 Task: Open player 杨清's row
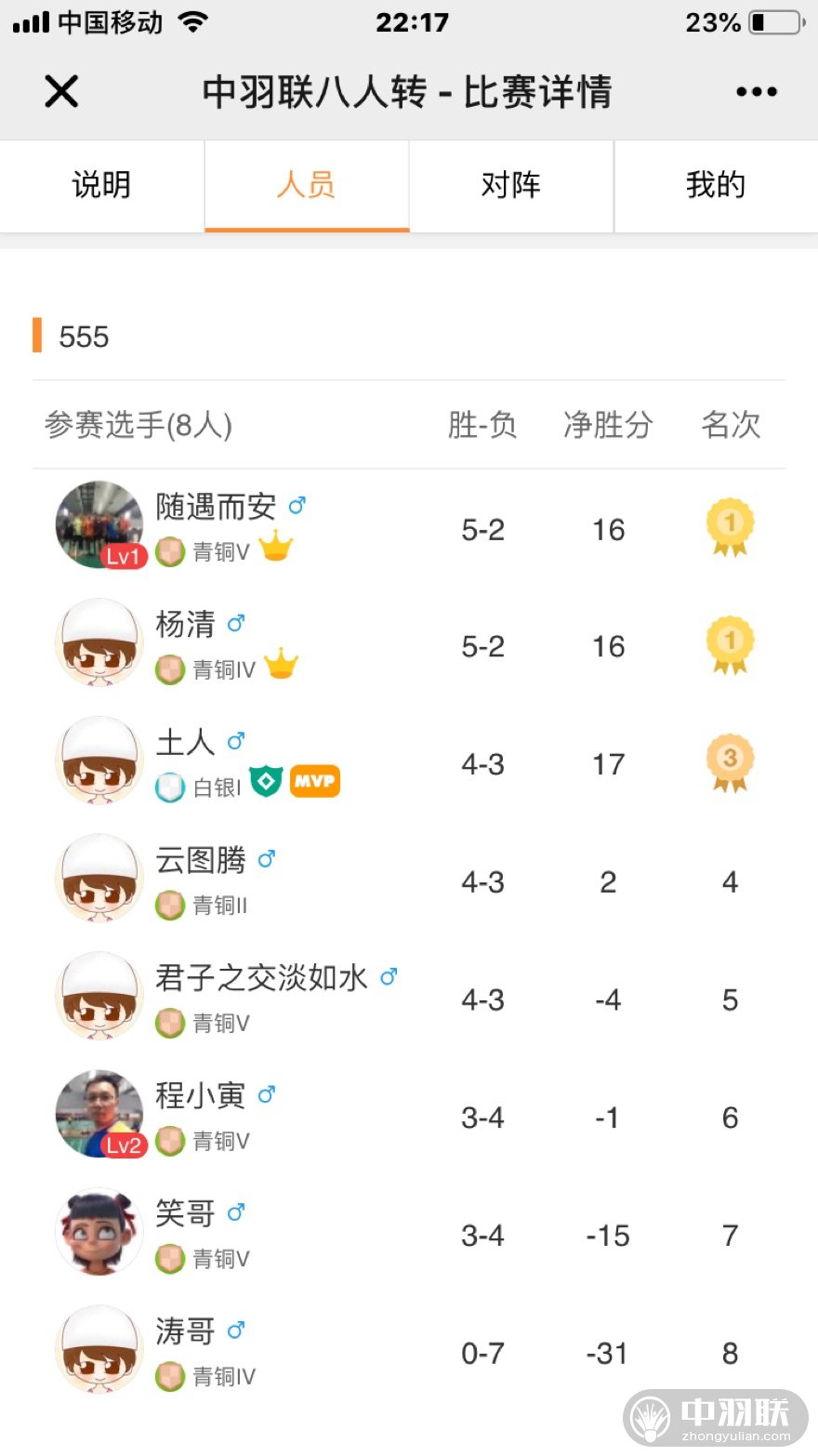tap(409, 645)
